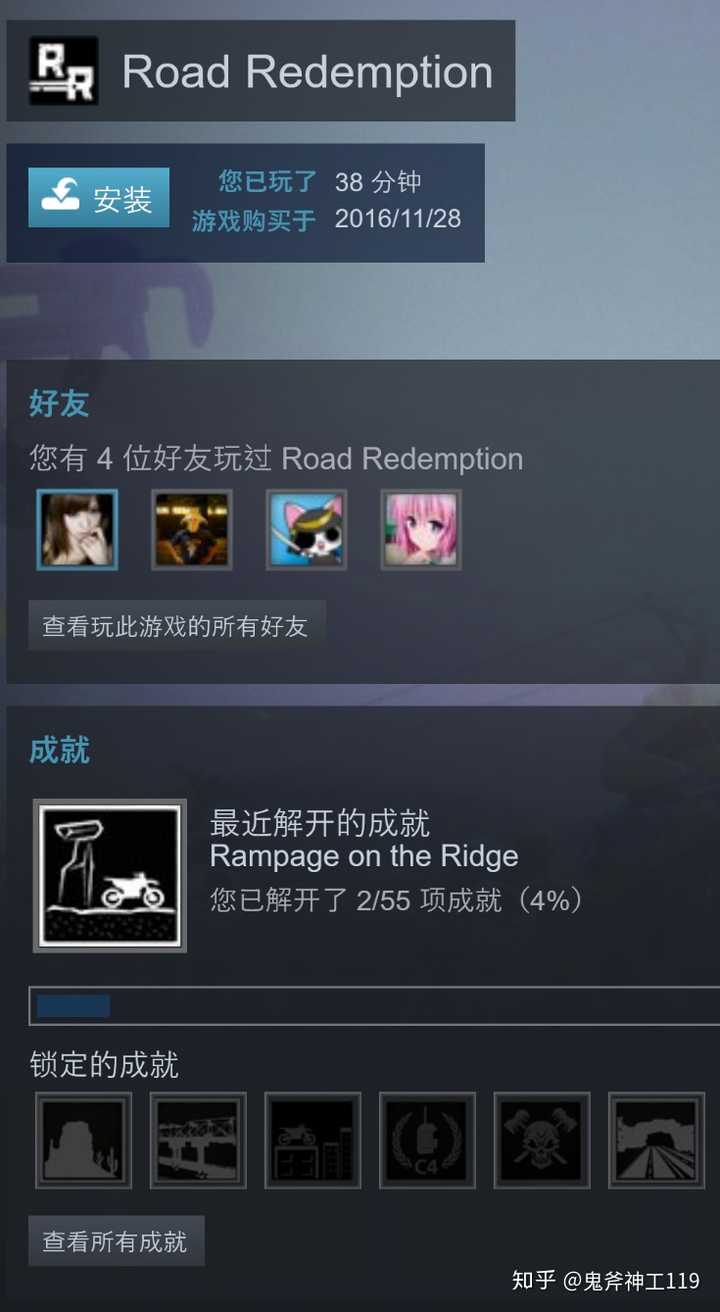
Task: Open the locked highway tunnel achievement
Action: coord(656,1140)
